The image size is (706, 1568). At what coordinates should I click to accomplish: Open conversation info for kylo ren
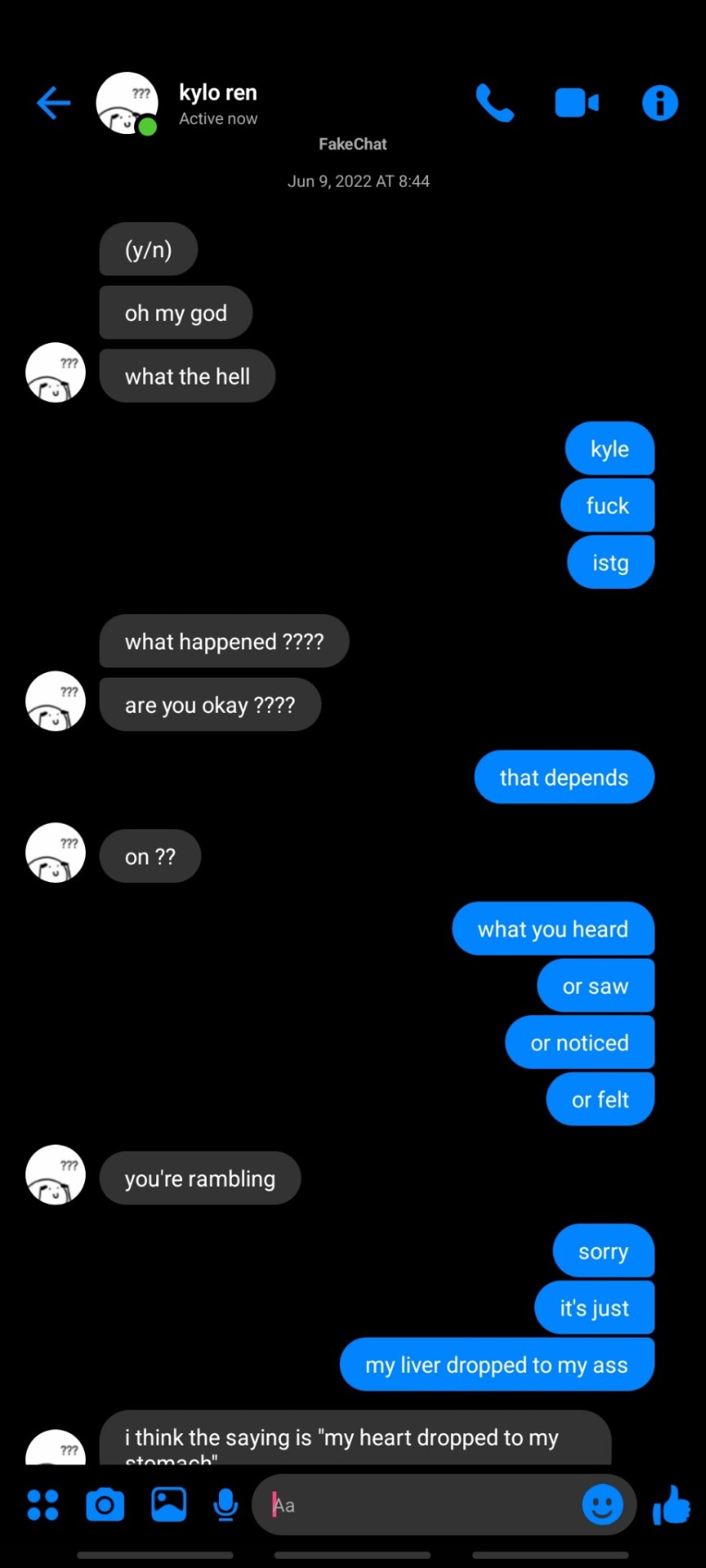point(660,103)
